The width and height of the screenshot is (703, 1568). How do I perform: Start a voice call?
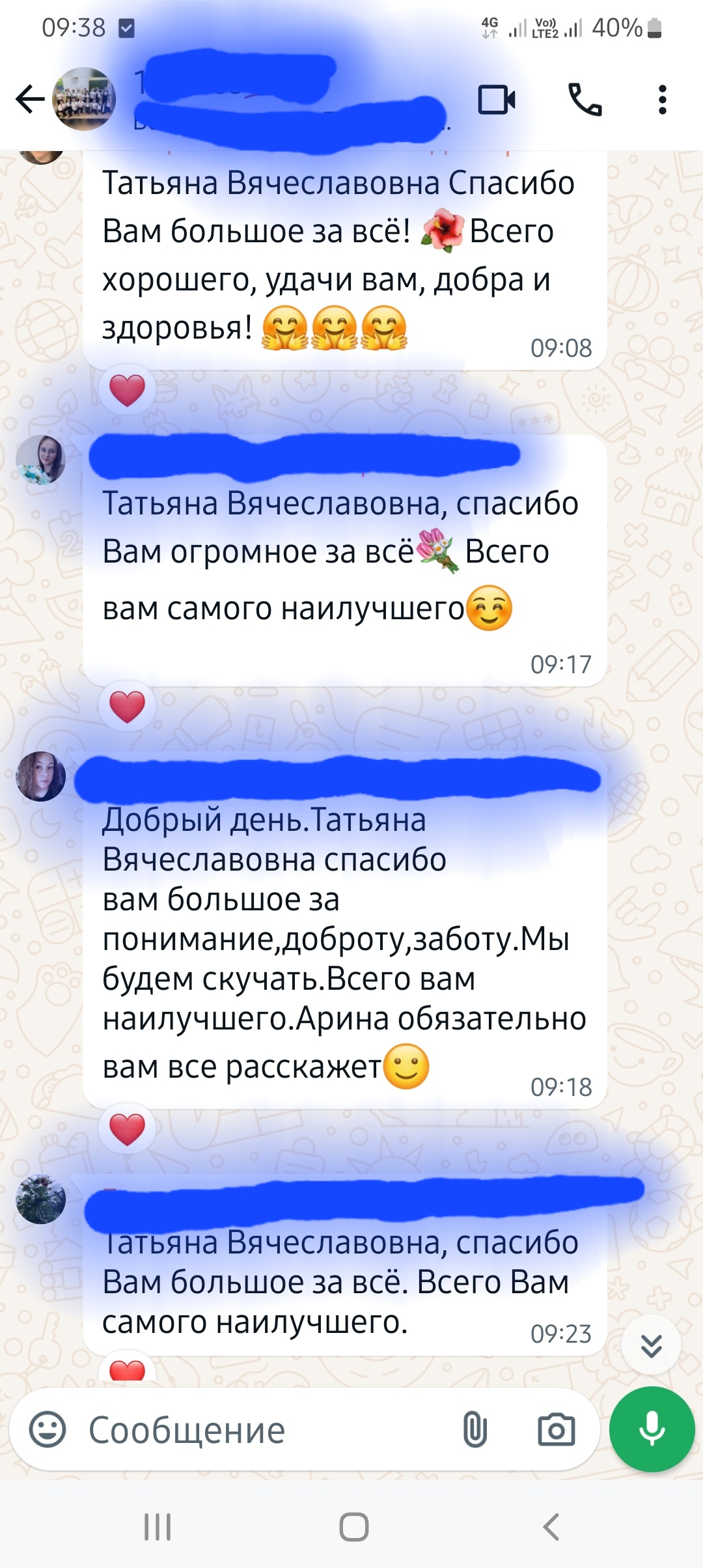click(x=585, y=100)
